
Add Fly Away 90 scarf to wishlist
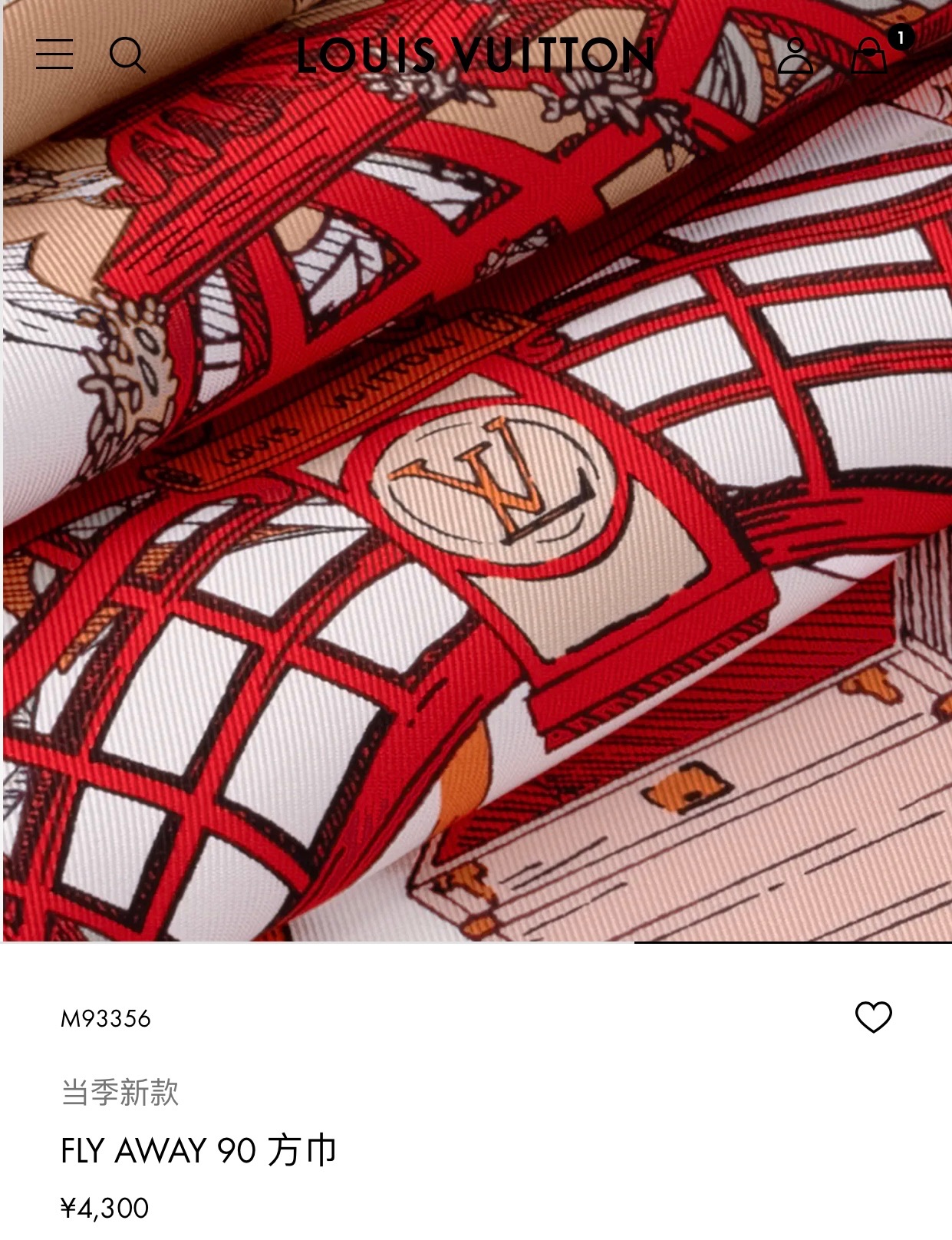tap(873, 1017)
